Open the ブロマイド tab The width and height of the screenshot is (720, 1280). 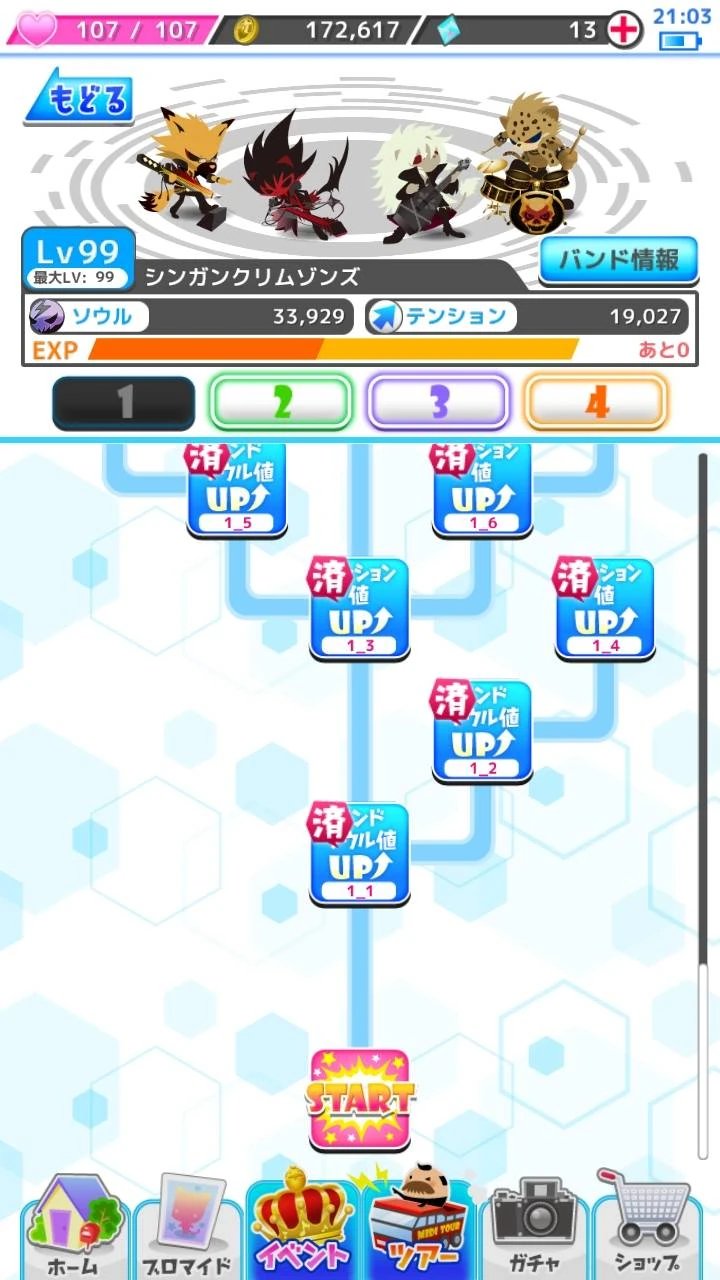(186, 1232)
